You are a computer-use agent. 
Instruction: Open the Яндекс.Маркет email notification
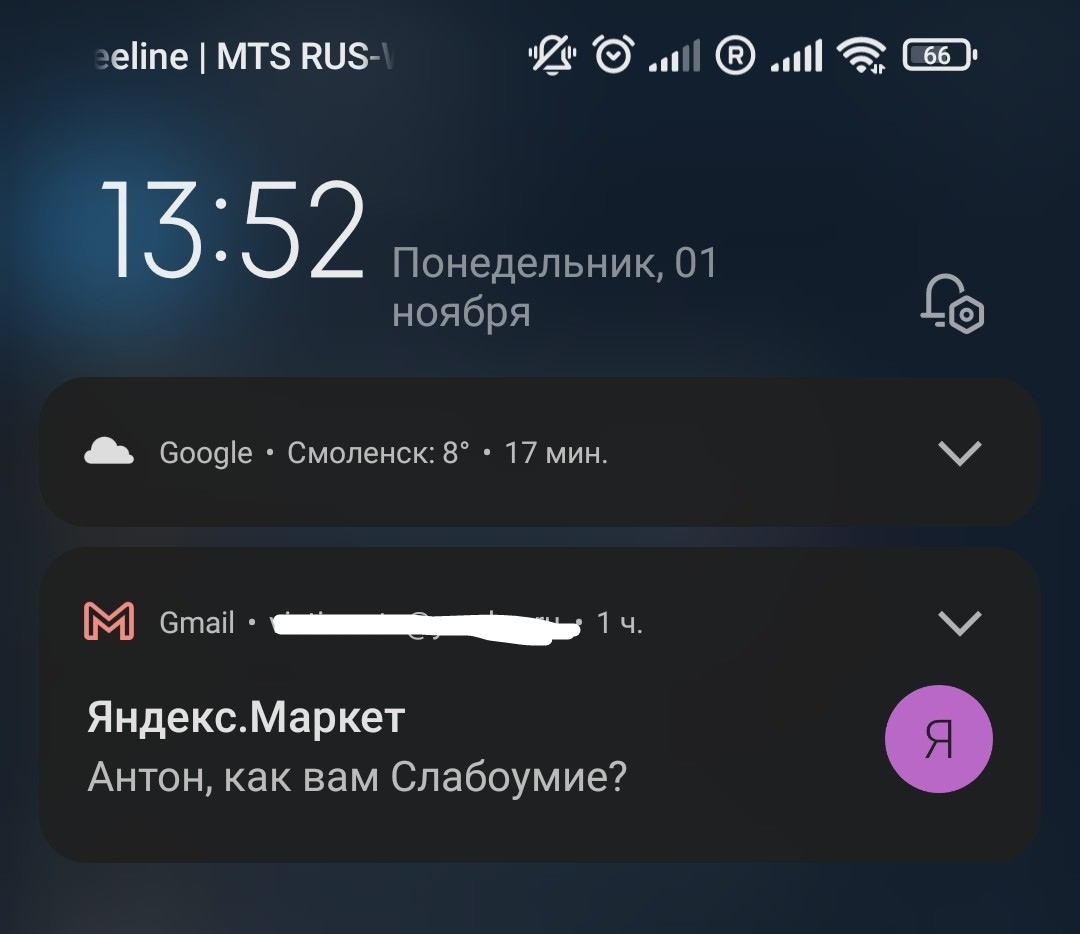click(400, 747)
